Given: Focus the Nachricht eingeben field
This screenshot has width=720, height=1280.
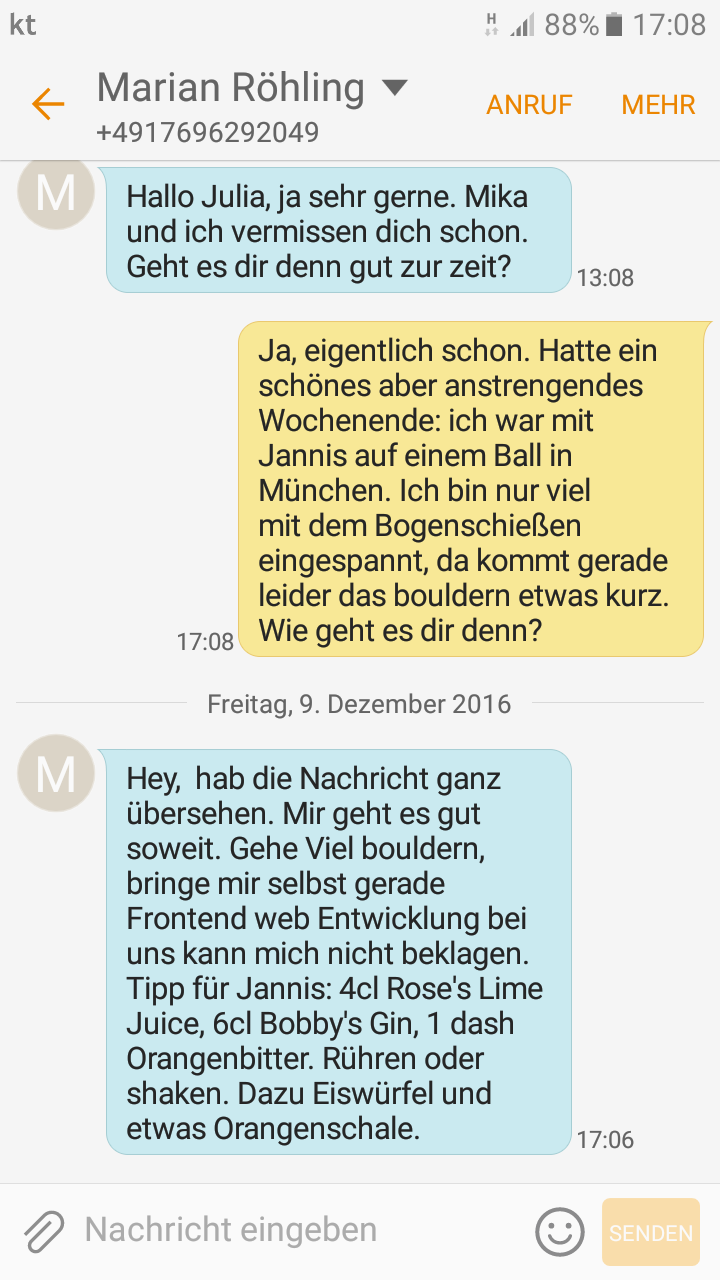Looking at the screenshot, I should 300,1230.
